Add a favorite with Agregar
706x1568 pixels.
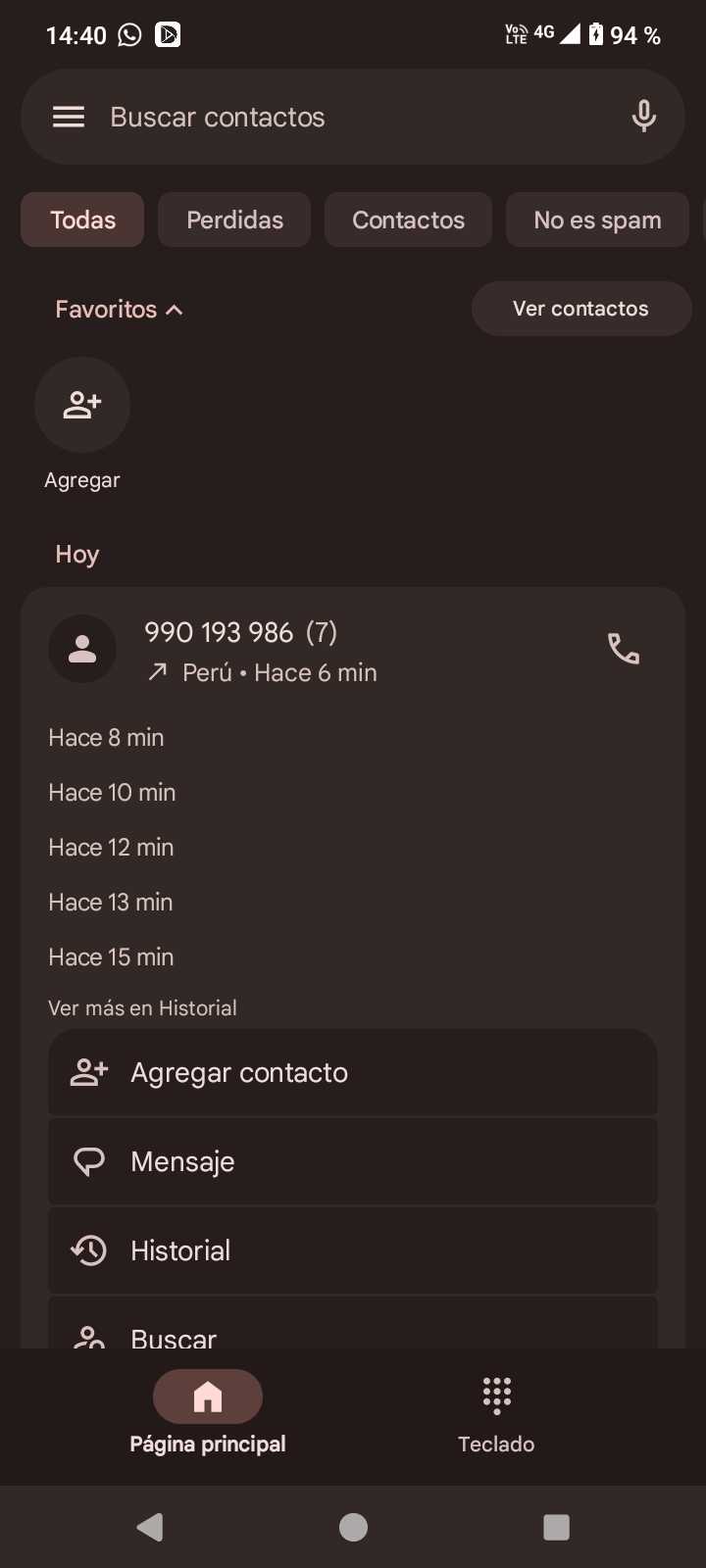82,405
